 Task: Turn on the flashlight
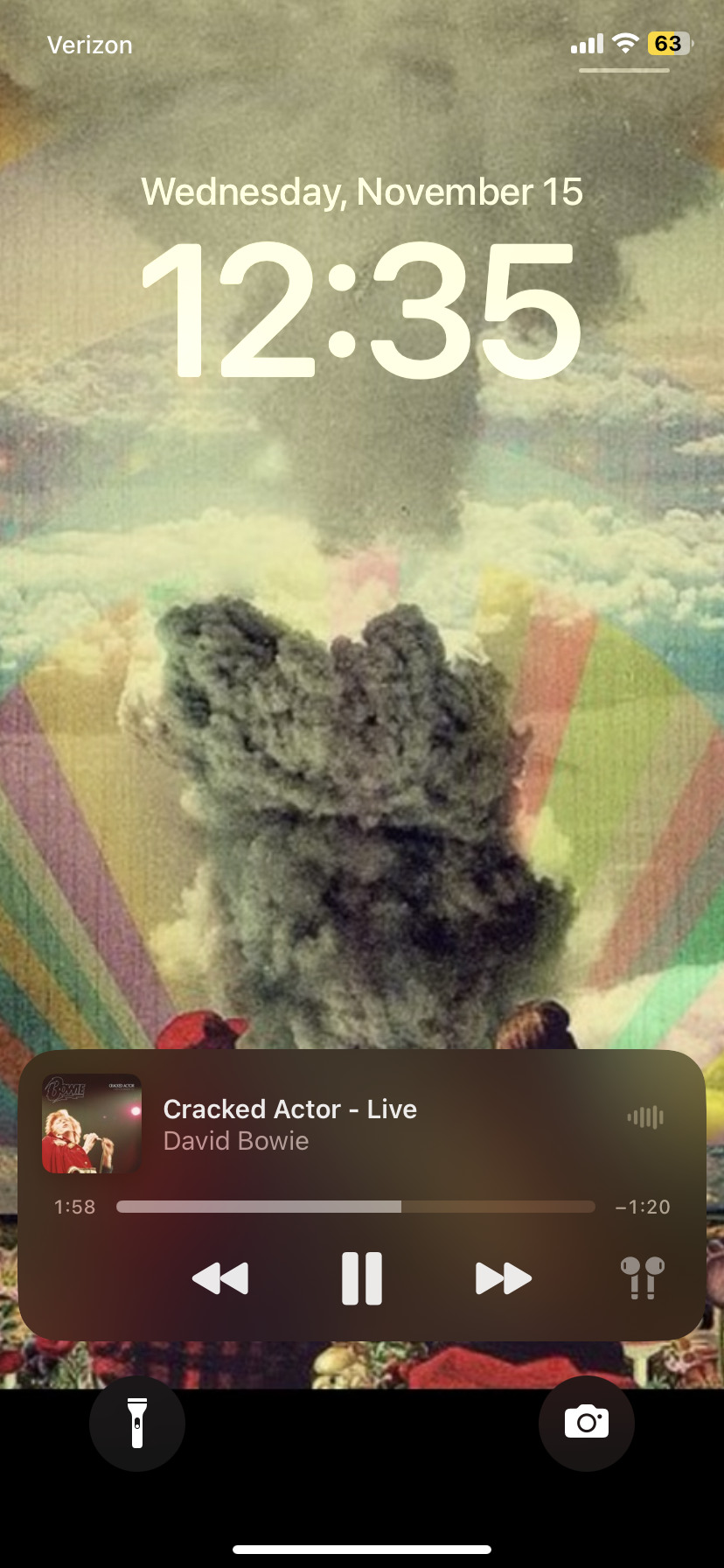137,1423
